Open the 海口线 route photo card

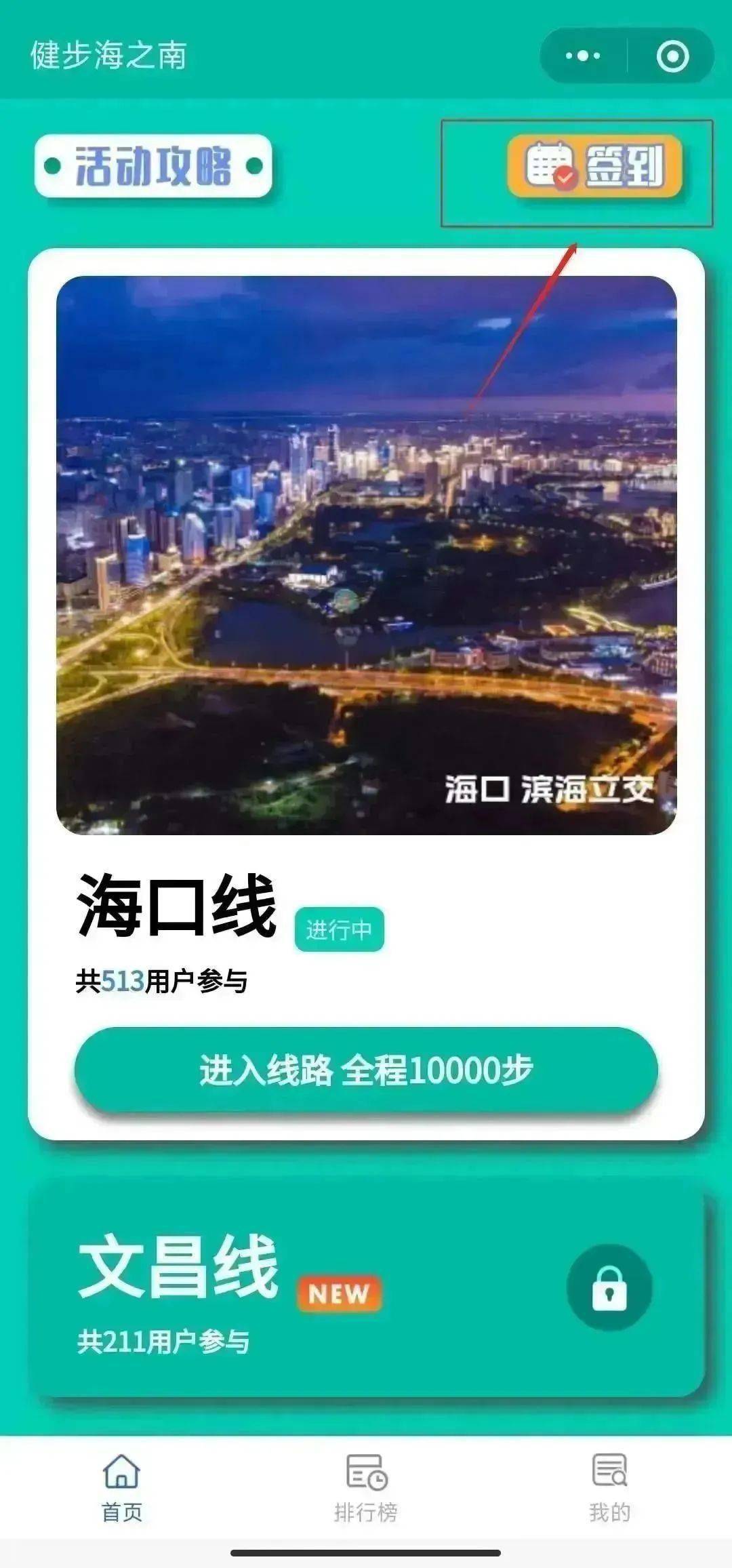click(366, 555)
